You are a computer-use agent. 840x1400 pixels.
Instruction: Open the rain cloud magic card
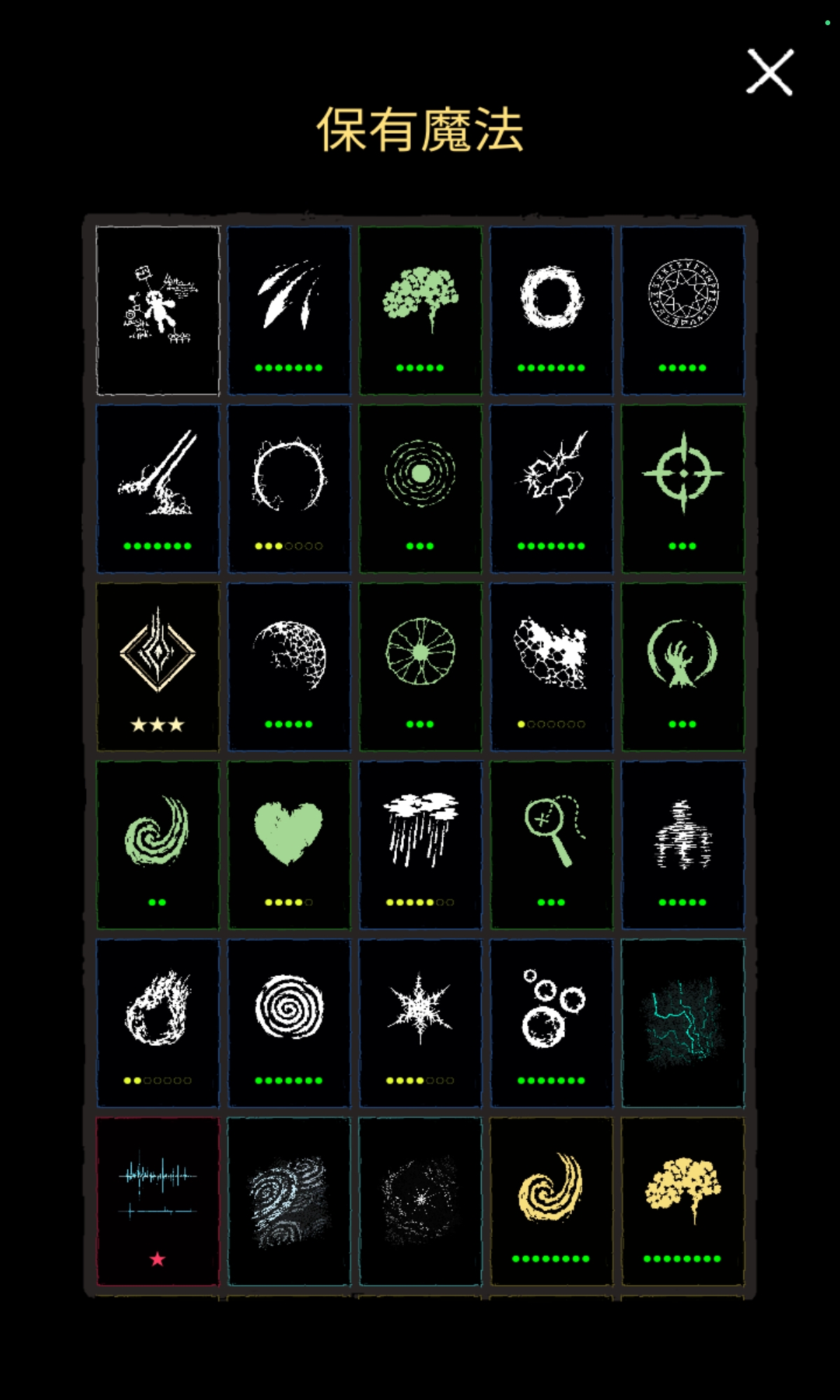click(x=420, y=846)
